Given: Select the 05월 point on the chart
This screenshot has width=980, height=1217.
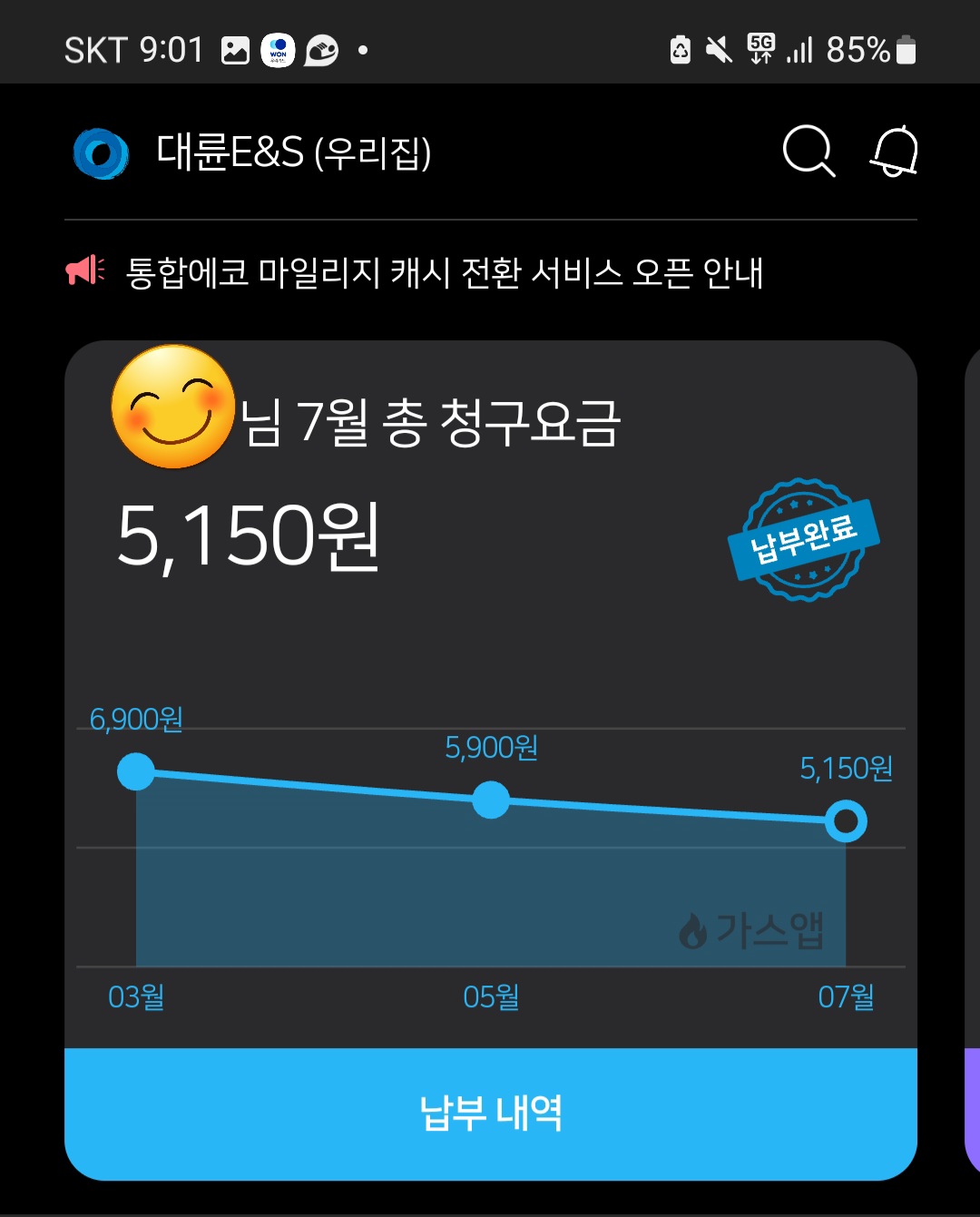Looking at the screenshot, I should [x=491, y=800].
